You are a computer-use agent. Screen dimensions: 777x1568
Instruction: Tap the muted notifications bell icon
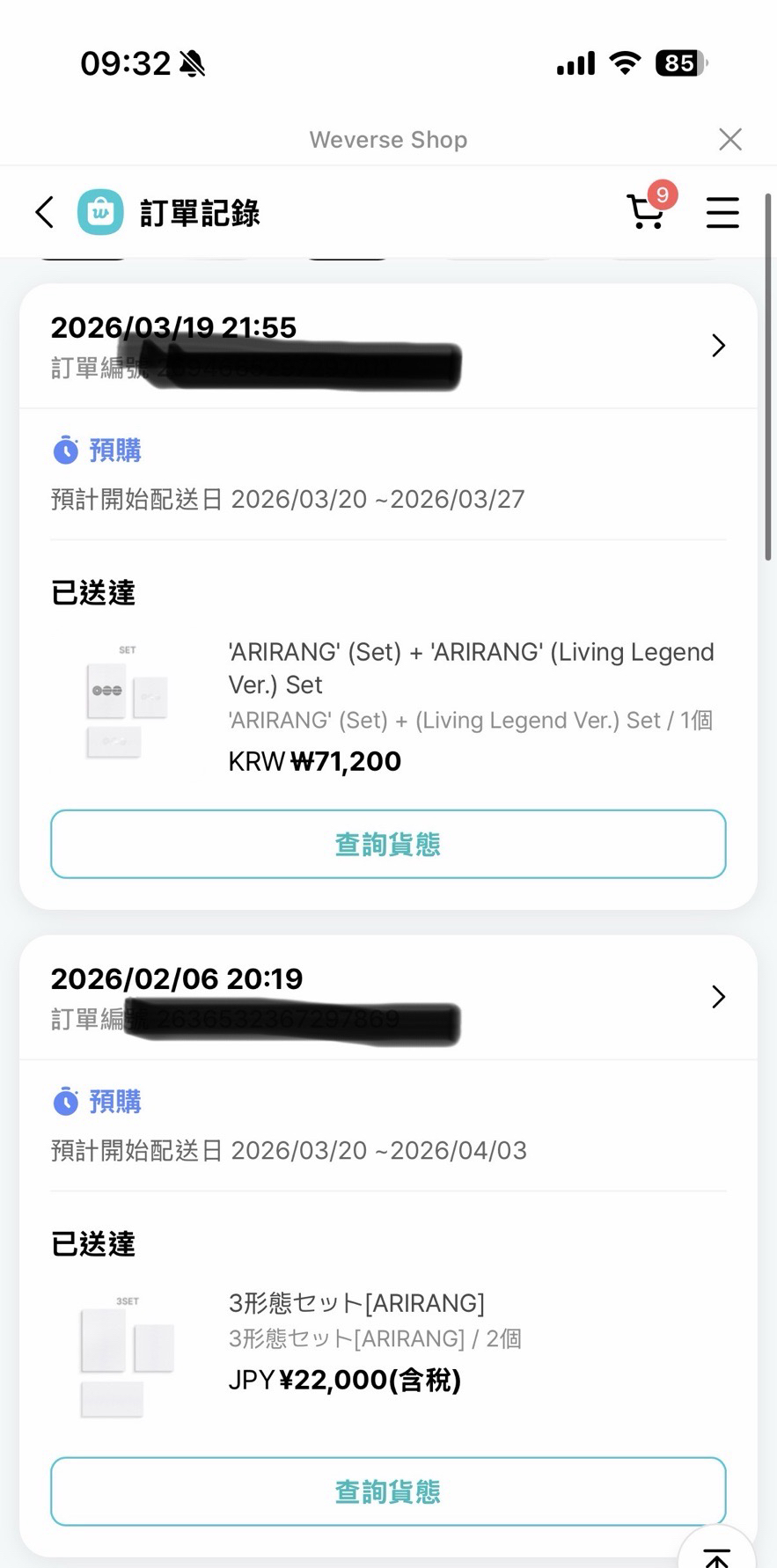[x=194, y=62]
